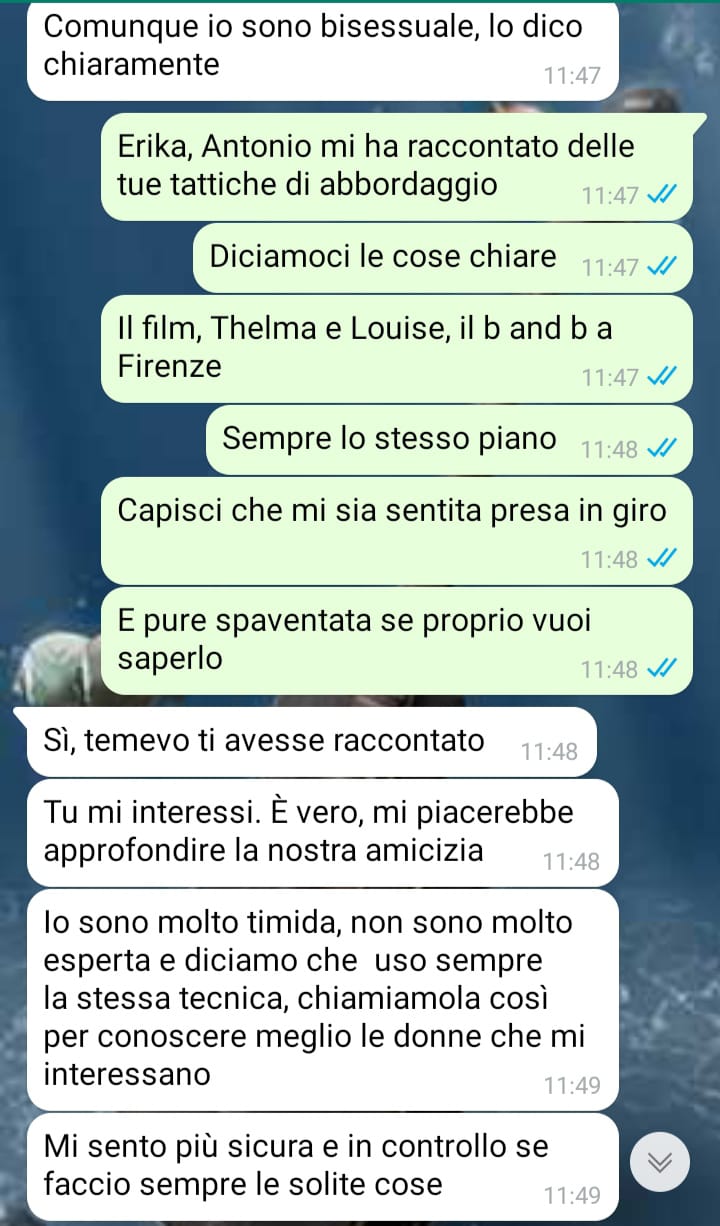720x1226 pixels.
Task: Jump to the latest messages with the down-arrow button
Action: coord(661,1162)
